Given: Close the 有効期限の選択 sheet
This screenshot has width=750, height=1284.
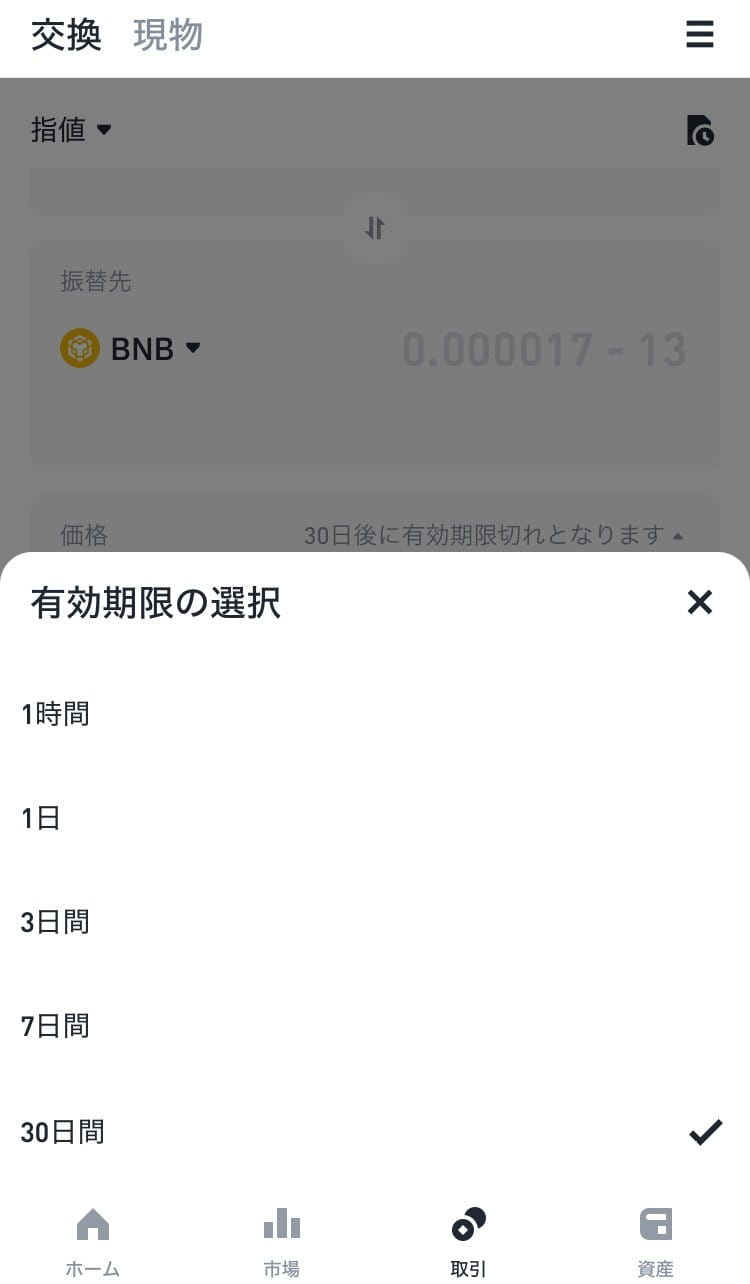Looking at the screenshot, I should (x=699, y=602).
